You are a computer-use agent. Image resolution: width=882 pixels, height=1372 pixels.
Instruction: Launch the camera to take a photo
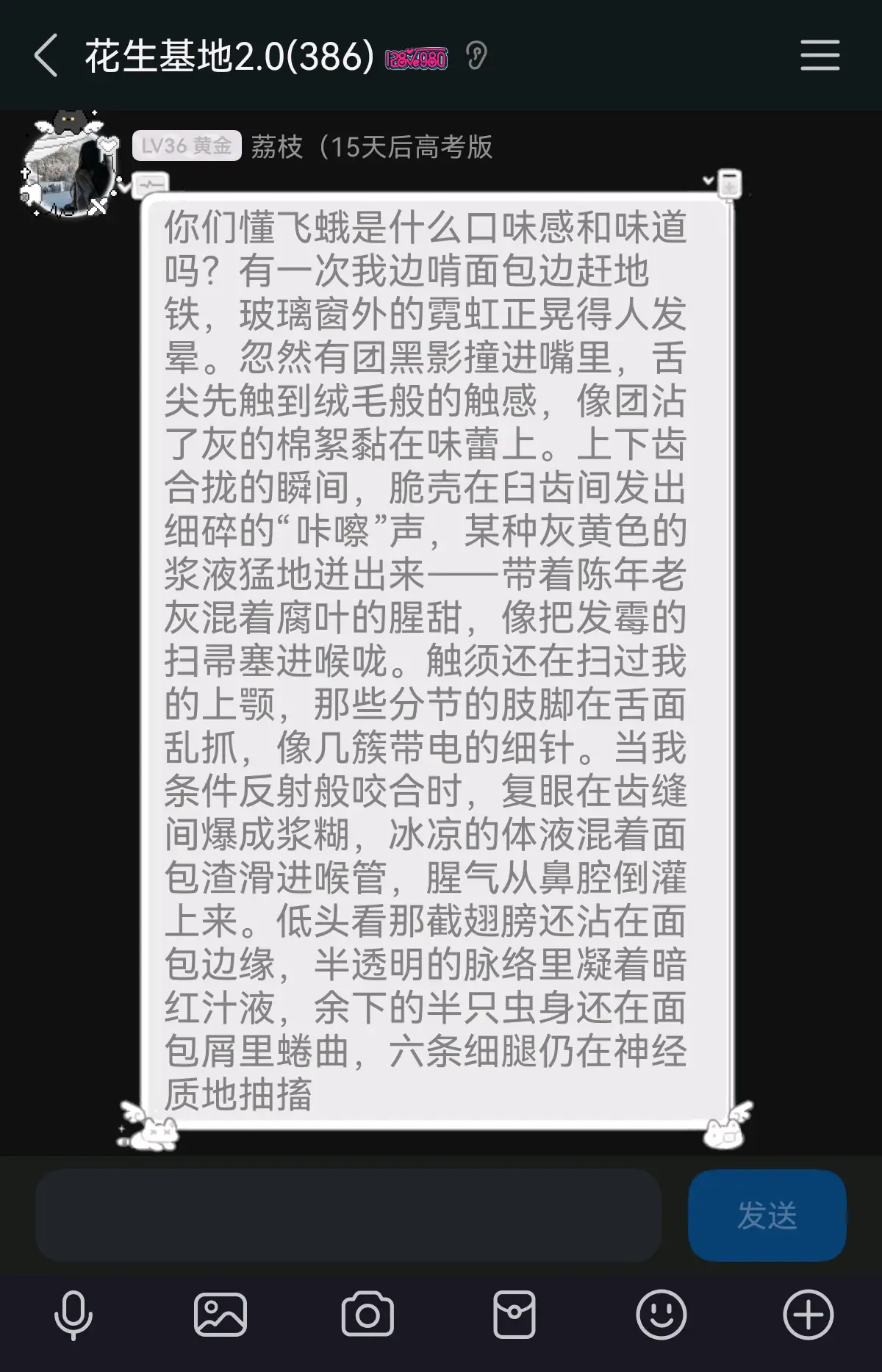(x=367, y=1315)
